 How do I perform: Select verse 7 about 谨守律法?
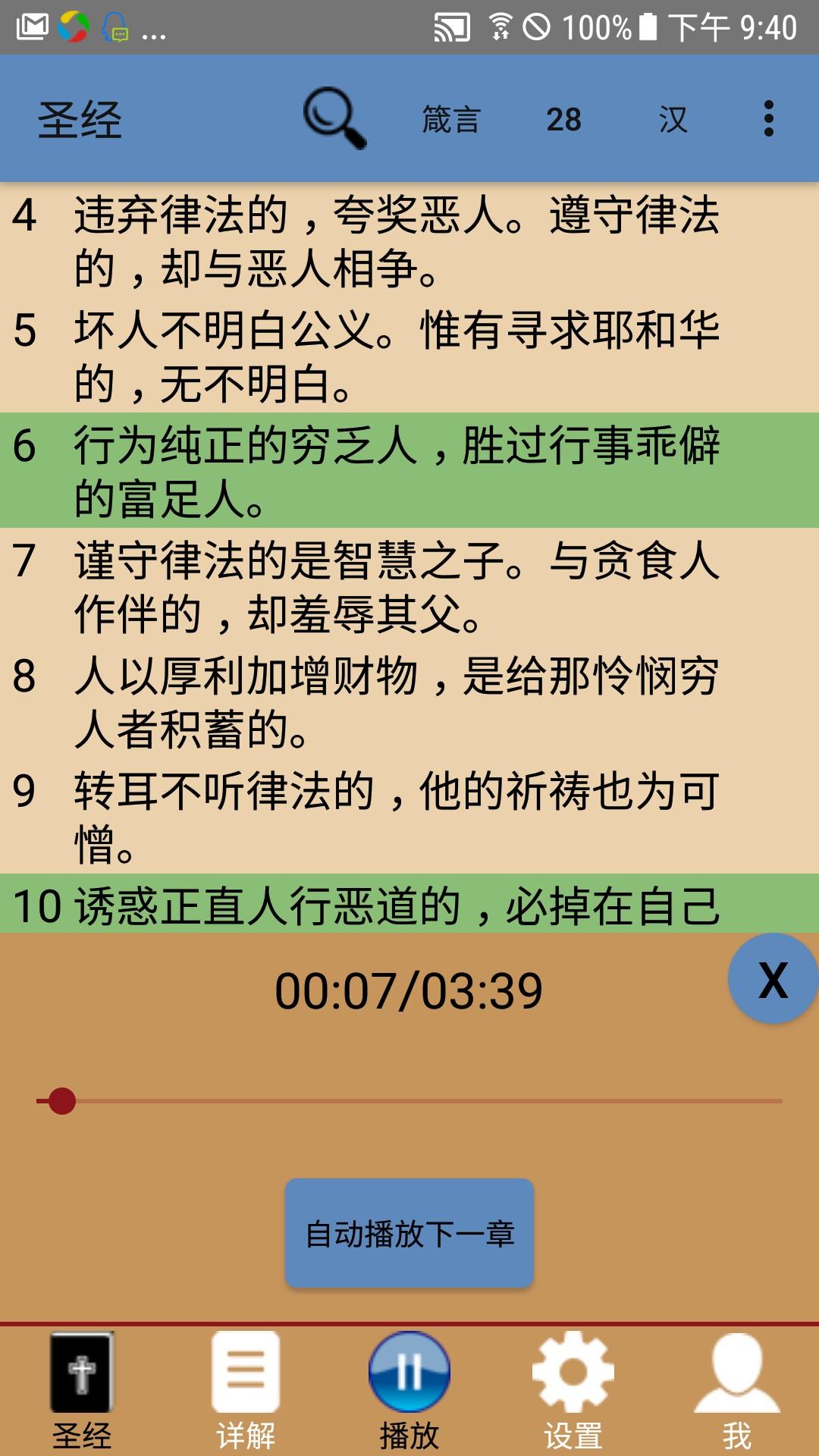coord(394,586)
